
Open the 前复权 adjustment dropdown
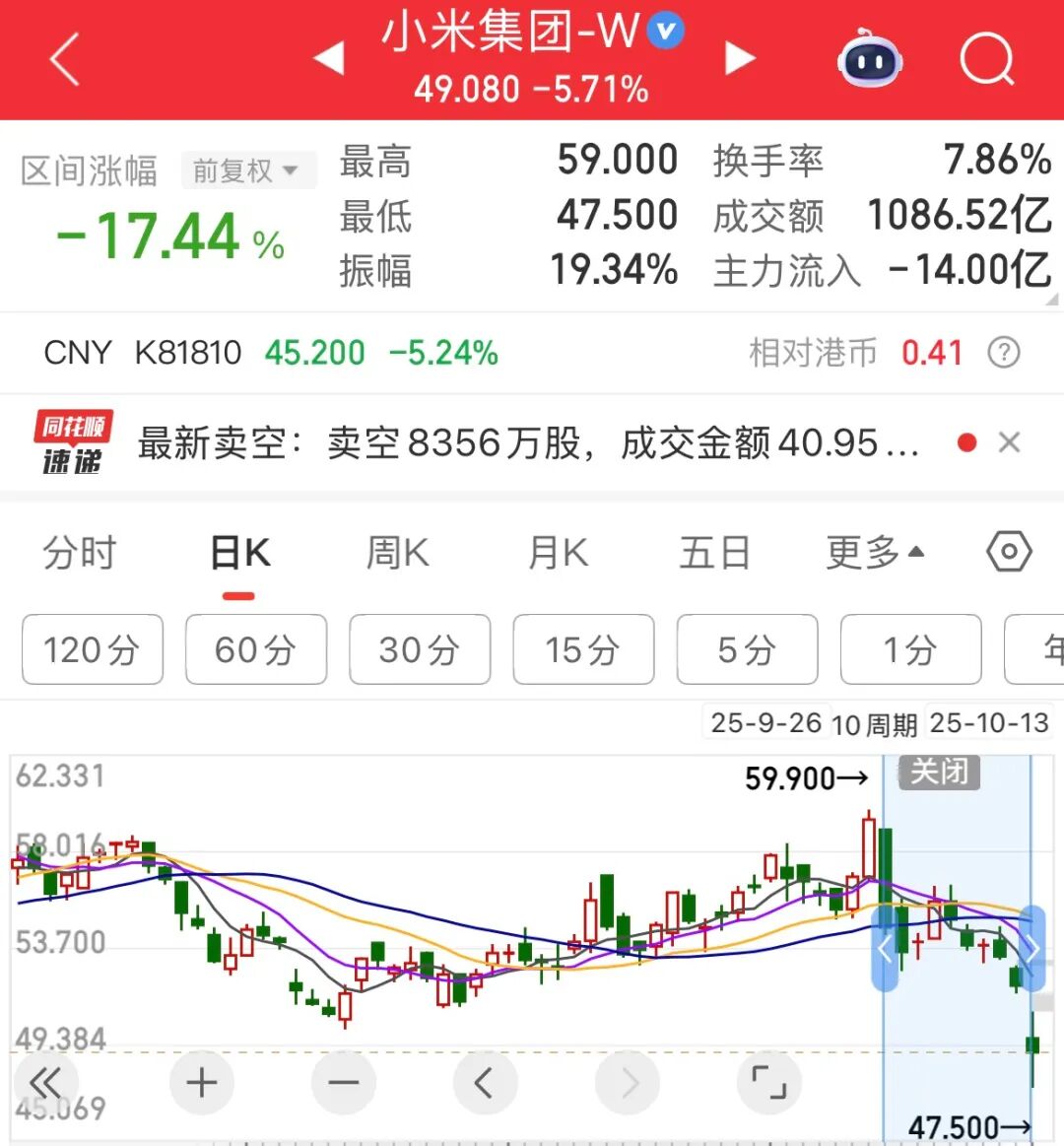coord(249,170)
